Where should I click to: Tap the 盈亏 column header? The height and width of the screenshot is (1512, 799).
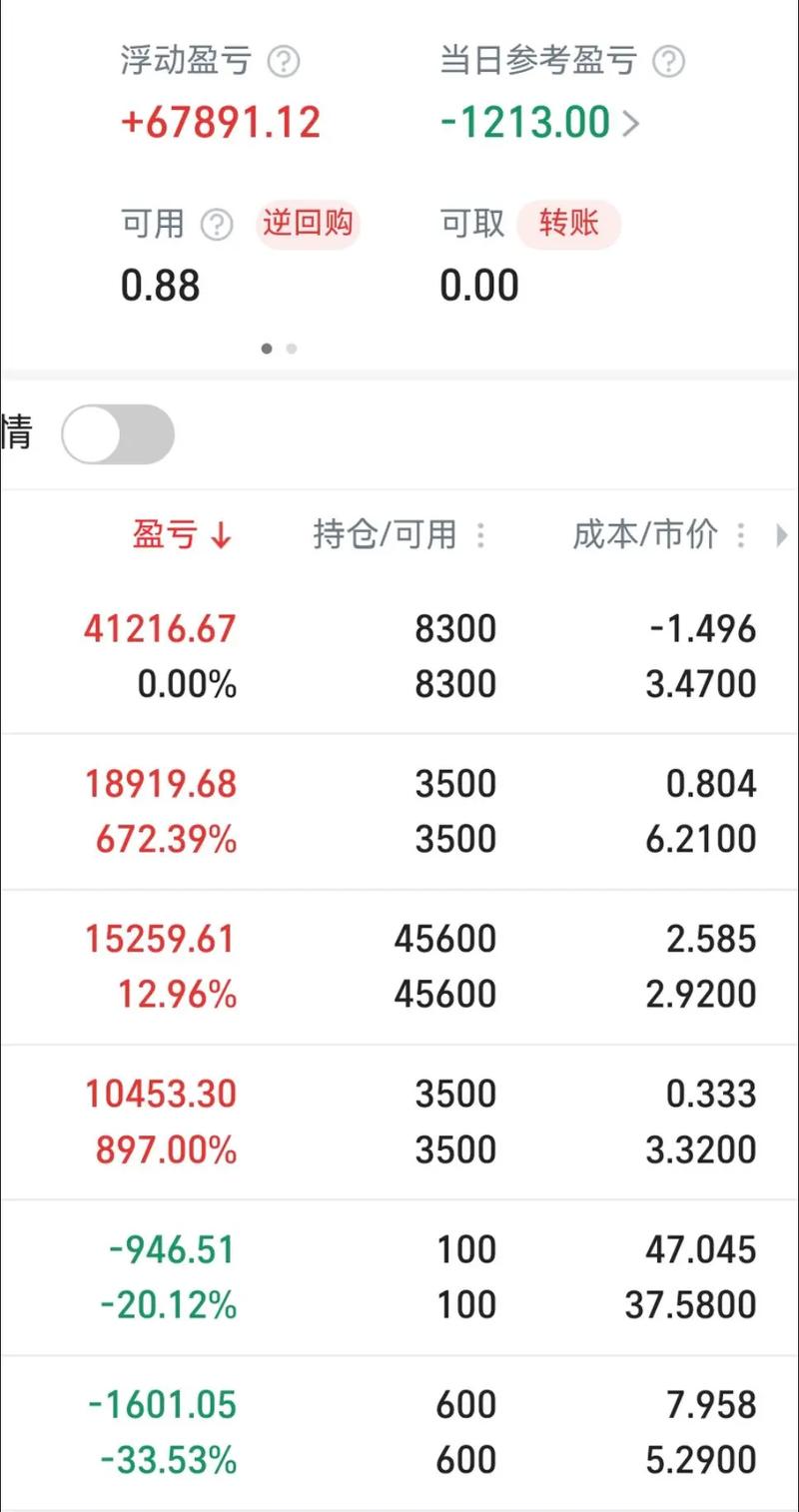pyautogui.click(x=165, y=536)
